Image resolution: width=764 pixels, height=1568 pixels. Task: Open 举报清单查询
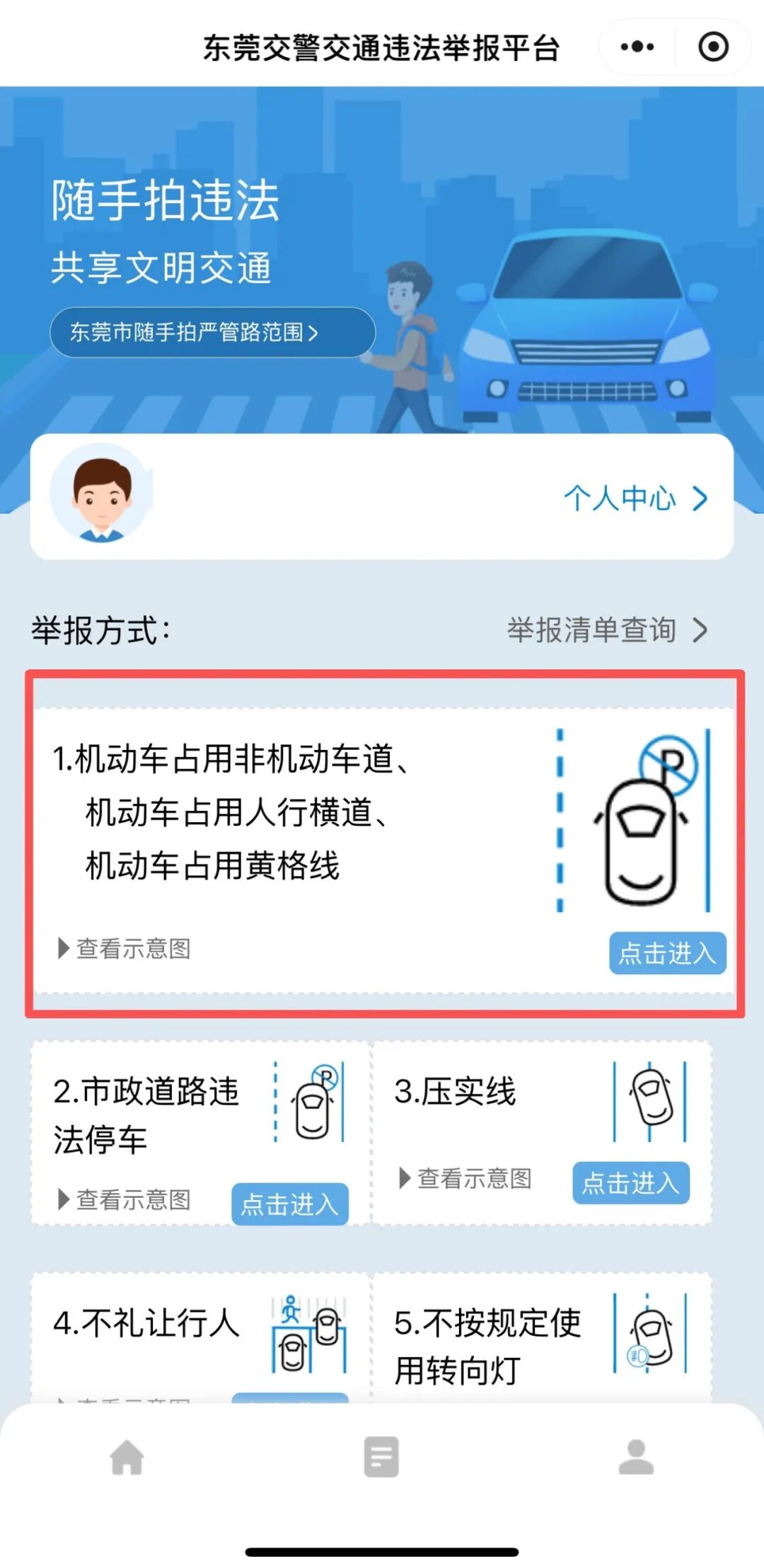click(607, 630)
